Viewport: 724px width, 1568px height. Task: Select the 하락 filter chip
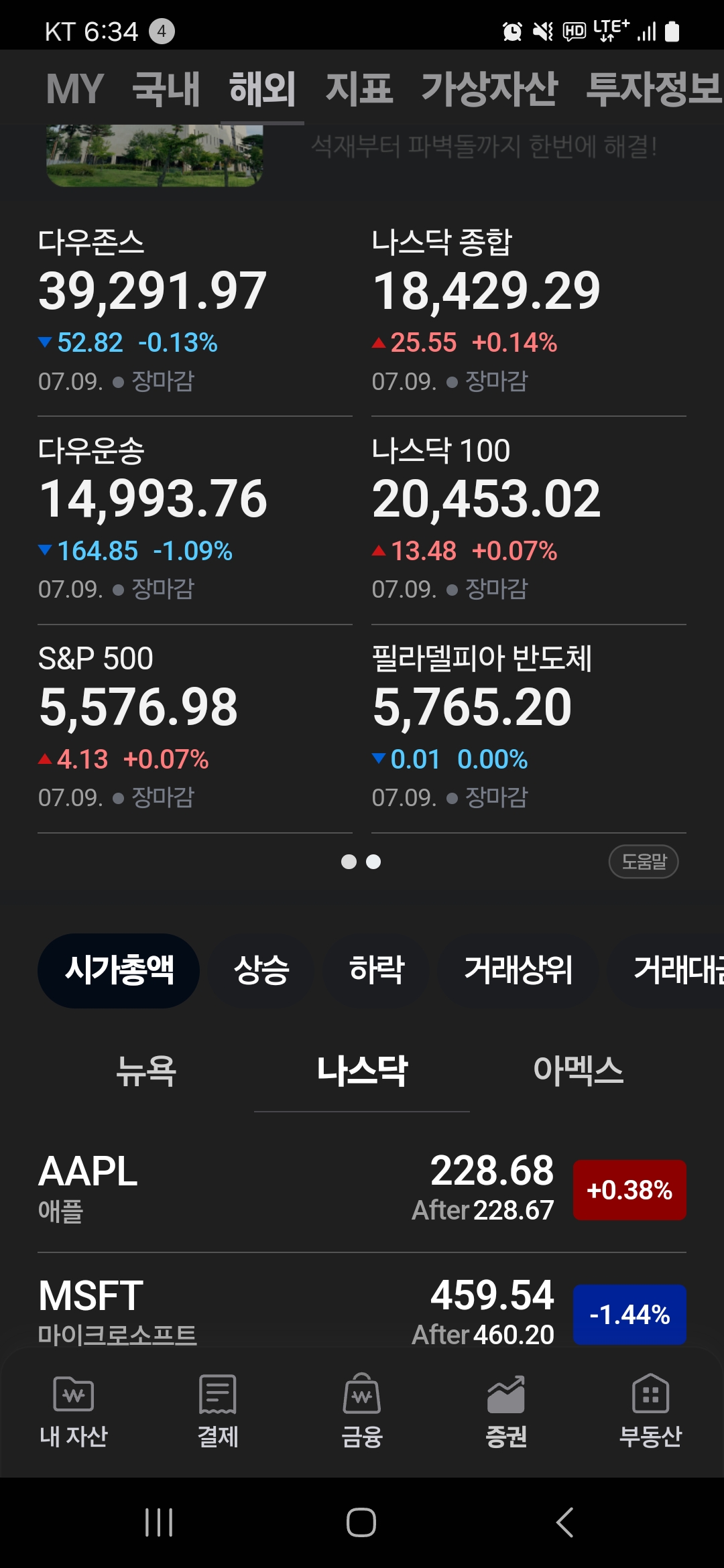(376, 970)
